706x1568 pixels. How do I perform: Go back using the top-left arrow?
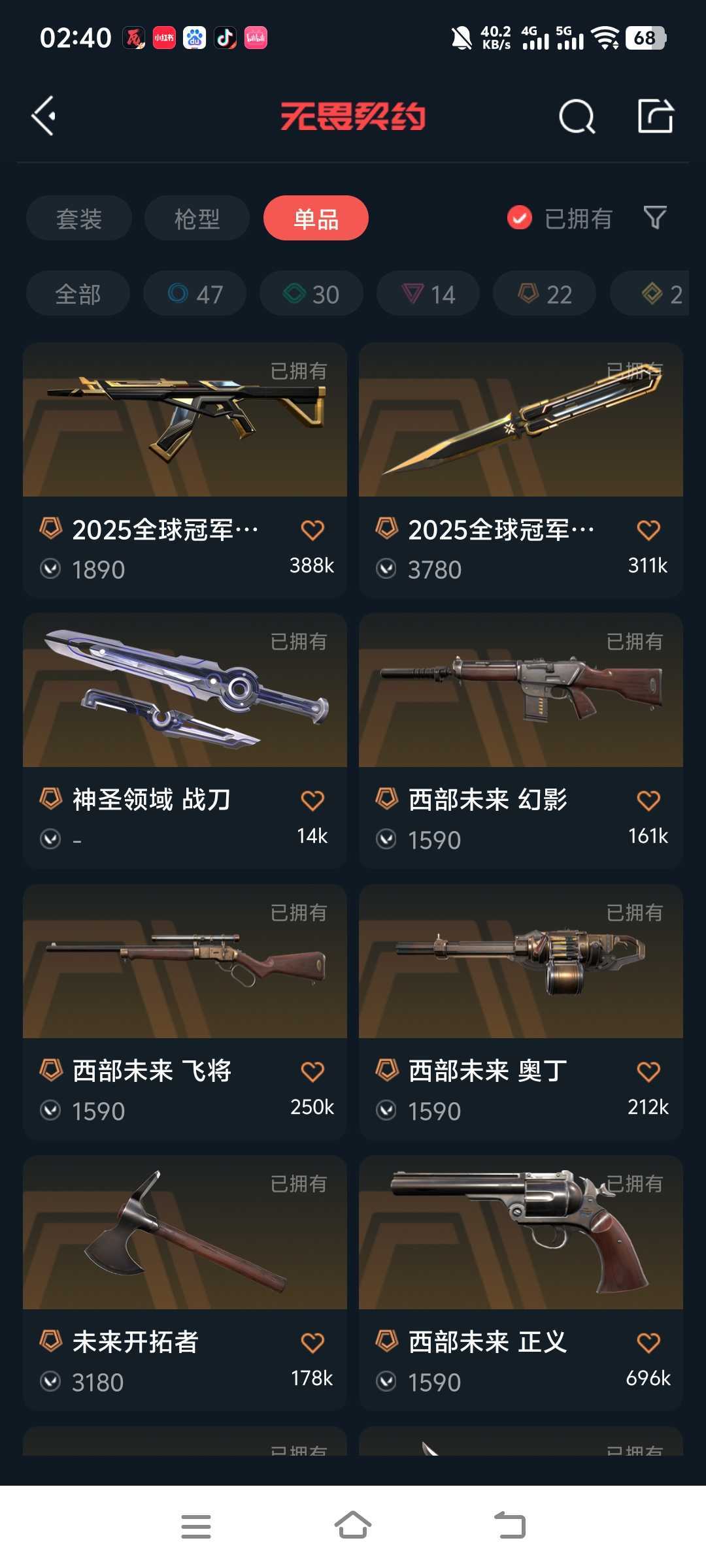[44, 116]
